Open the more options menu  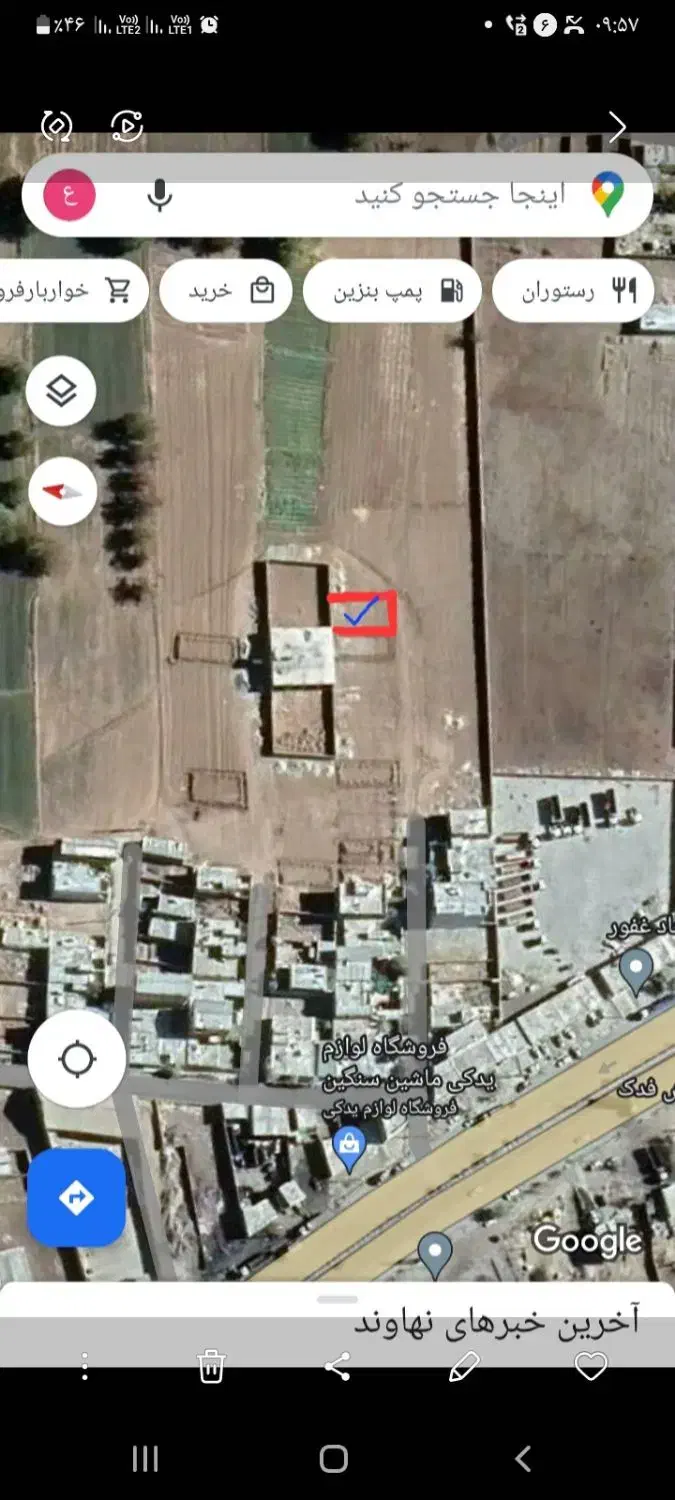pyautogui.click(x=85, y=1366)
